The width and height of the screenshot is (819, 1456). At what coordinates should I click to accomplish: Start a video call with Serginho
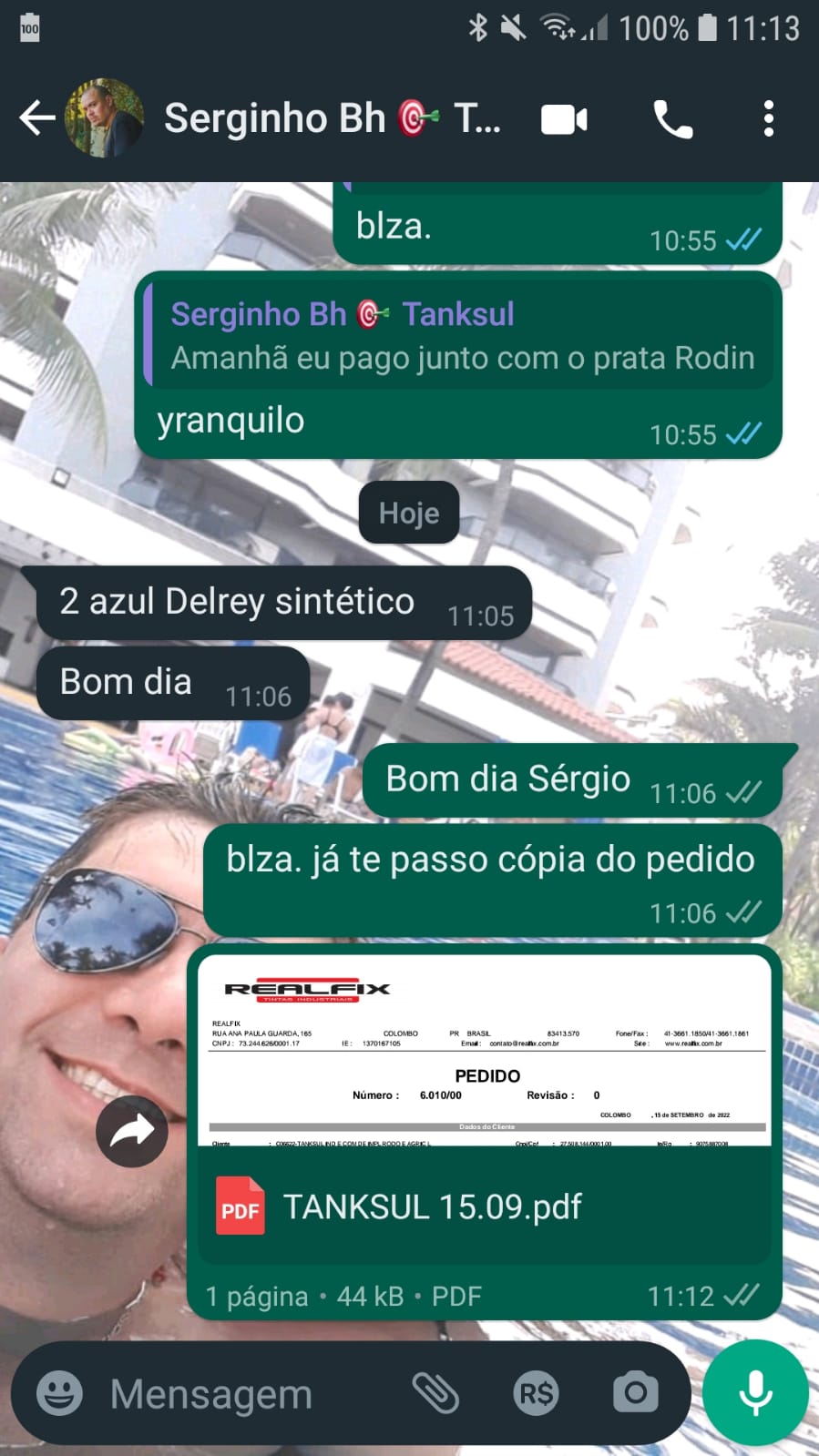(x=564, y=119)
